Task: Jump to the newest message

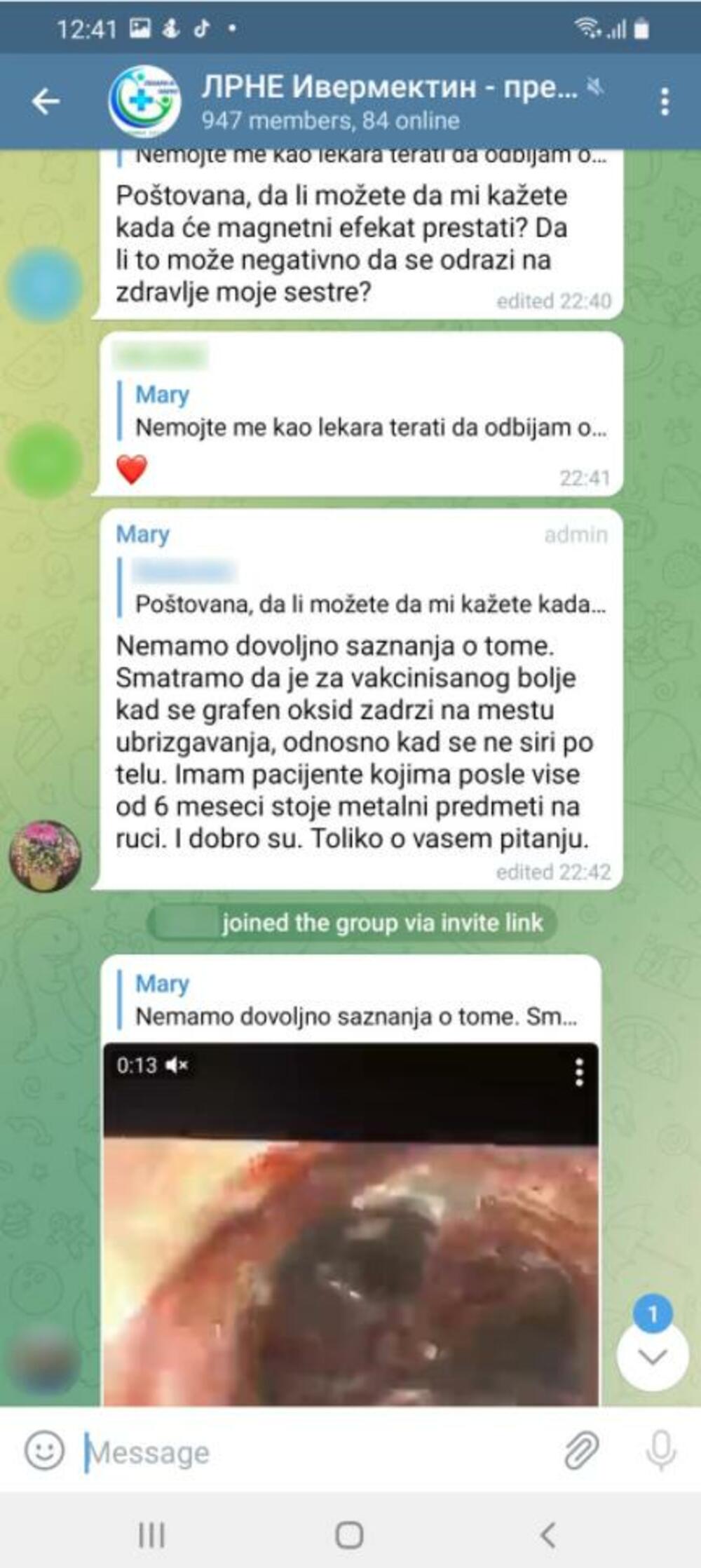Action: 652,1357
